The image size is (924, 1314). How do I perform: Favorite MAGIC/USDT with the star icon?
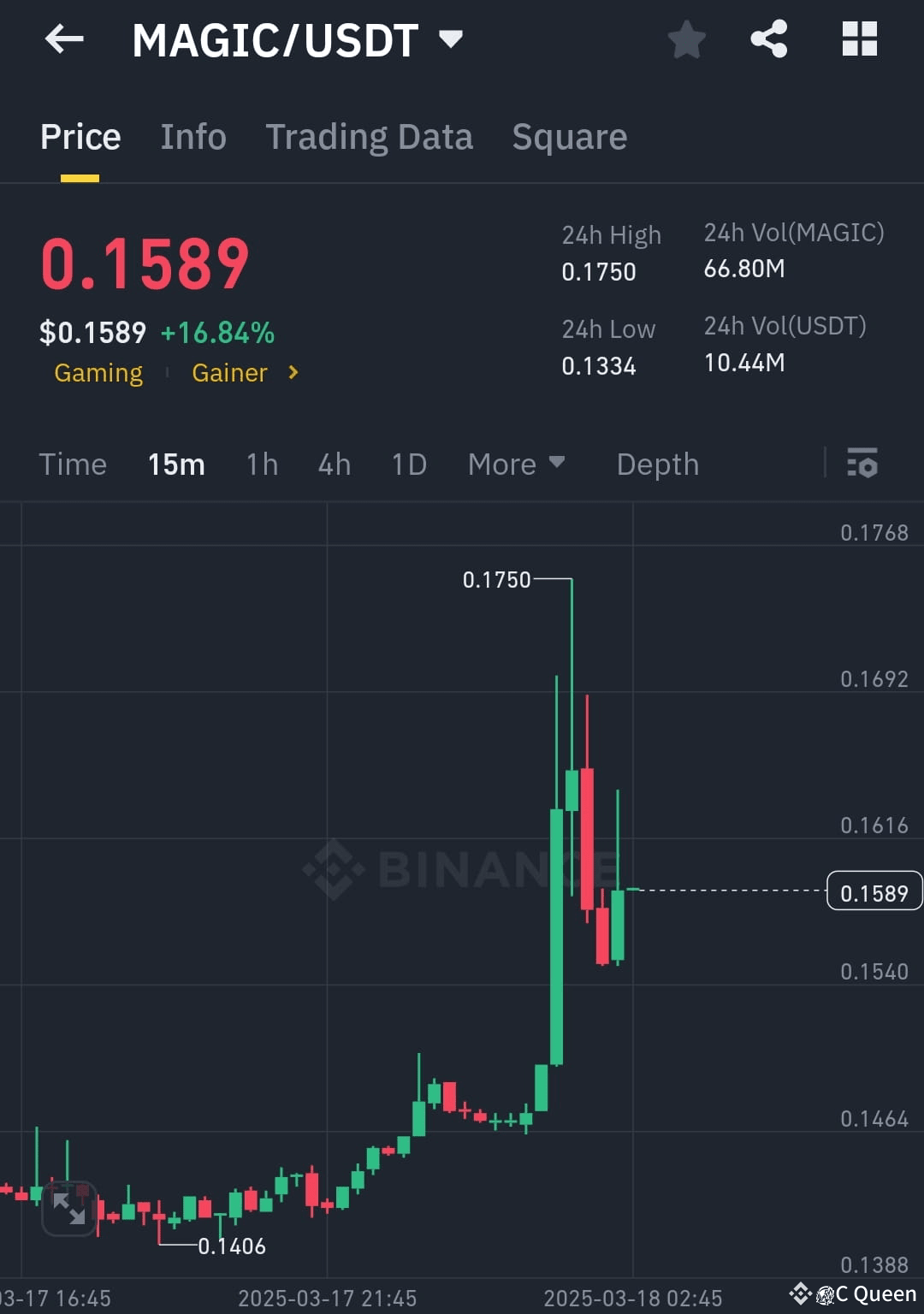(x=687, y=39)
